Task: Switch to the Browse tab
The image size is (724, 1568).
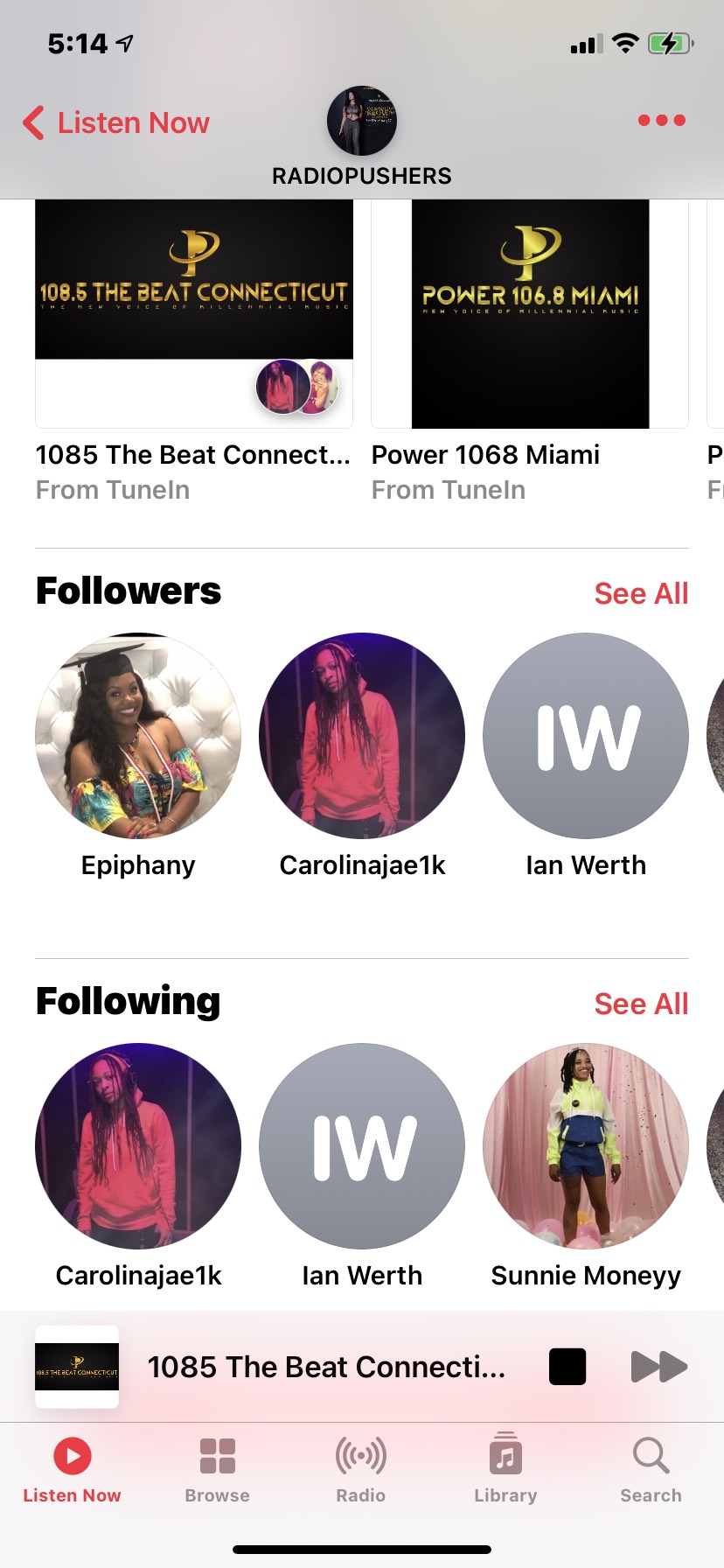Action: pos(217,1471)
